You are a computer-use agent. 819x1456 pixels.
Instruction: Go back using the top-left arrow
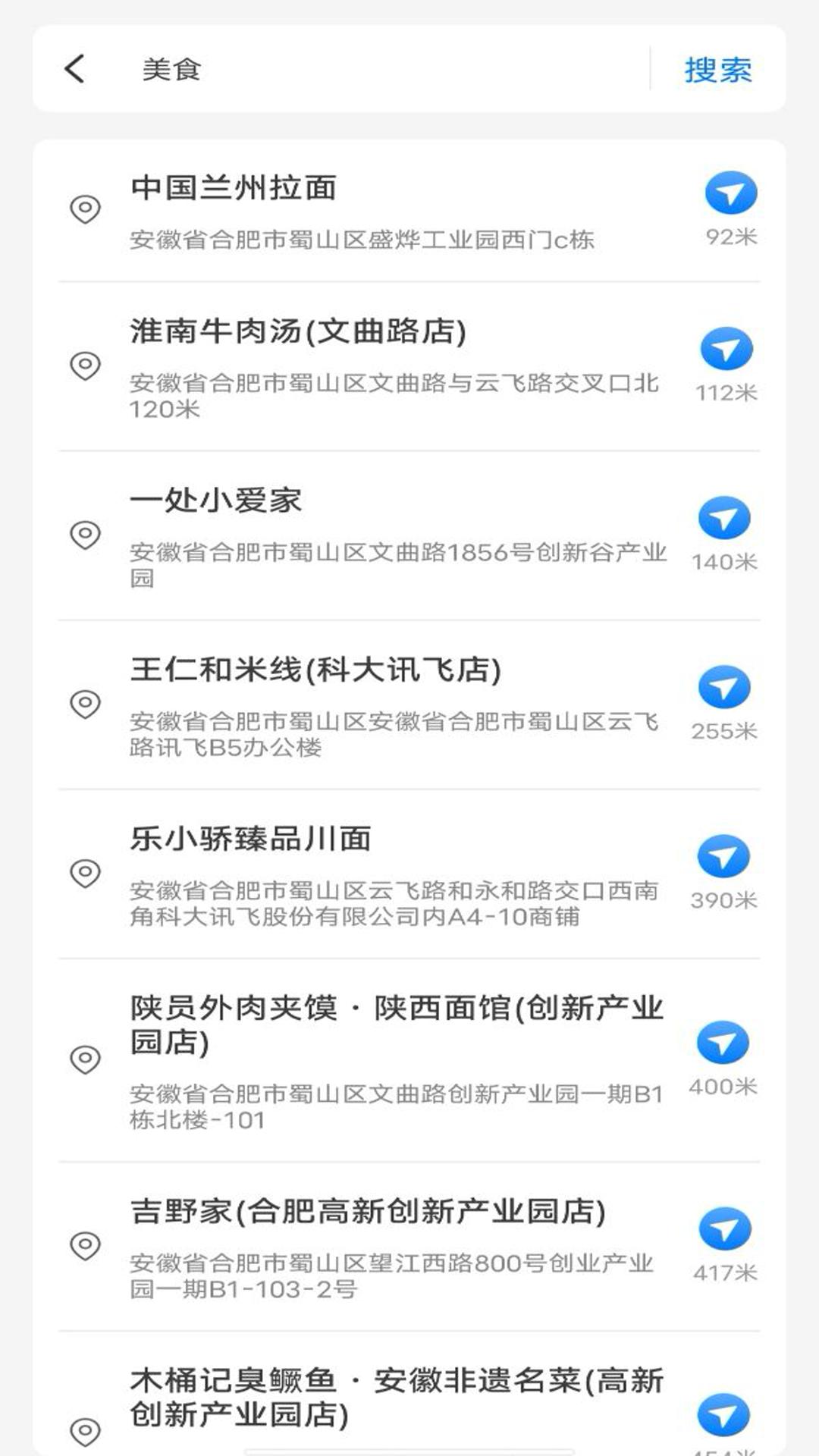tap(74, 69)
